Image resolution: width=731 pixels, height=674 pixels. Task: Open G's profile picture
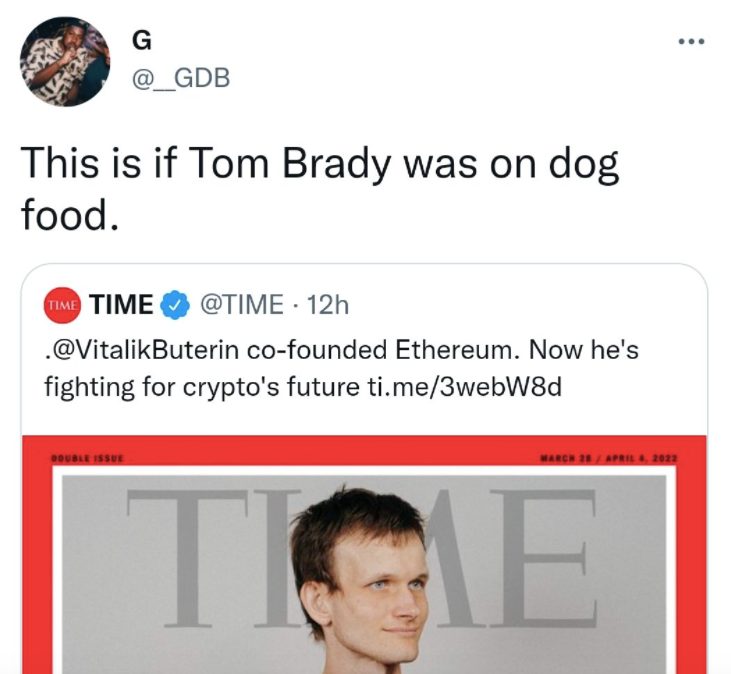pyautogui.click(x=66, y=62)
